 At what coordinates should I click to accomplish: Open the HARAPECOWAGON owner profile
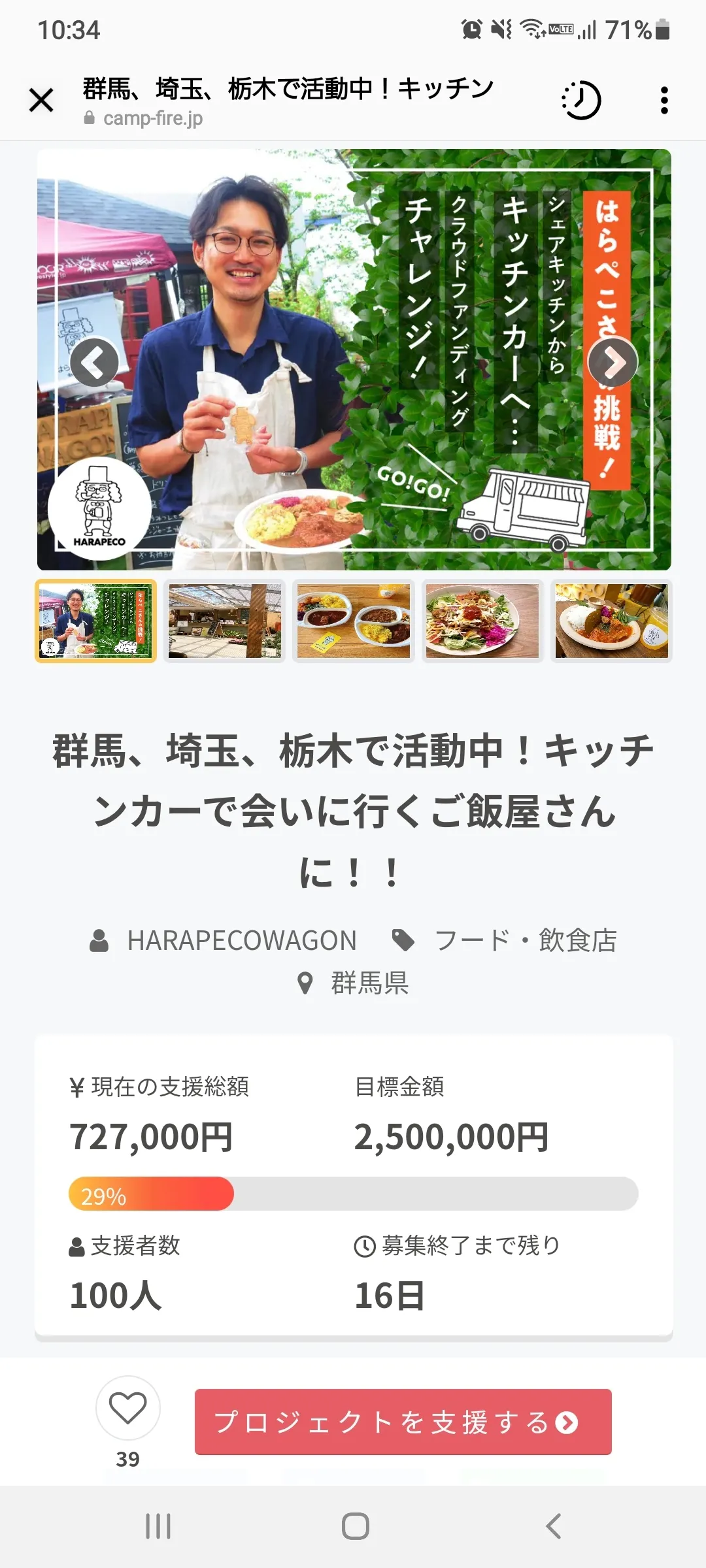pyautogui.click(x=241, y=941)
